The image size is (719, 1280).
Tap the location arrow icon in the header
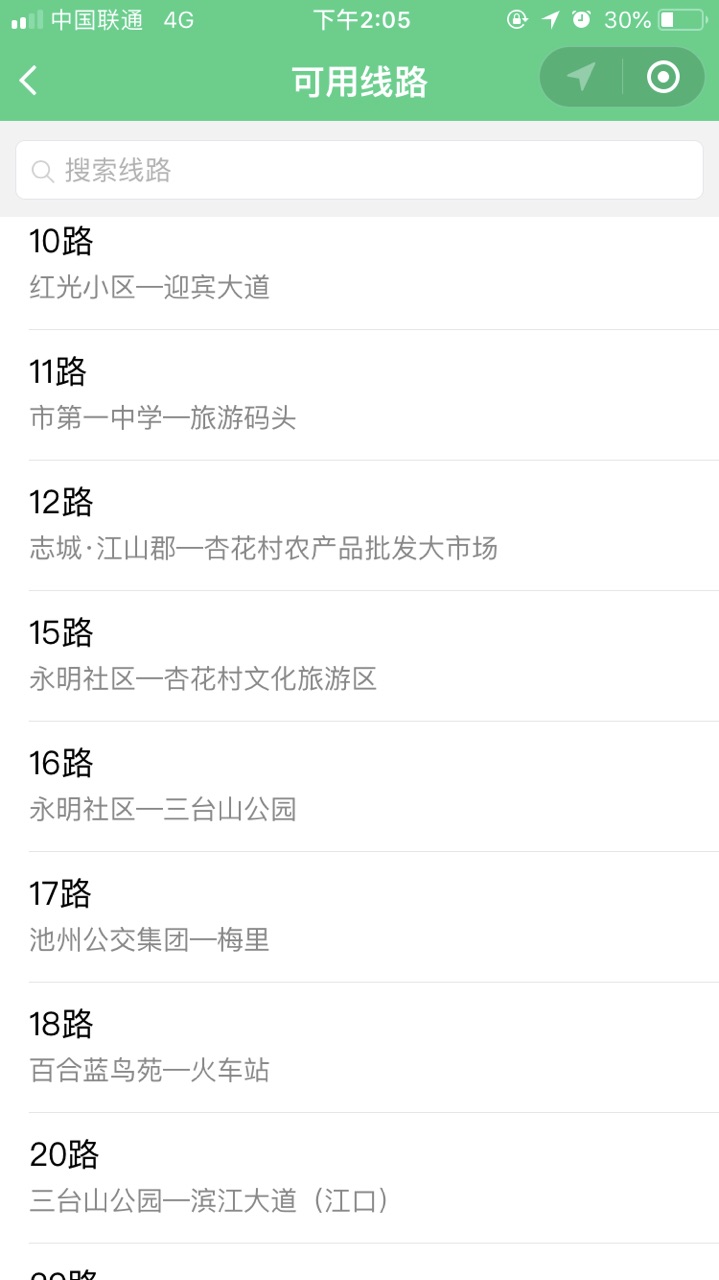pyautogui.click(x=581, y=77)
